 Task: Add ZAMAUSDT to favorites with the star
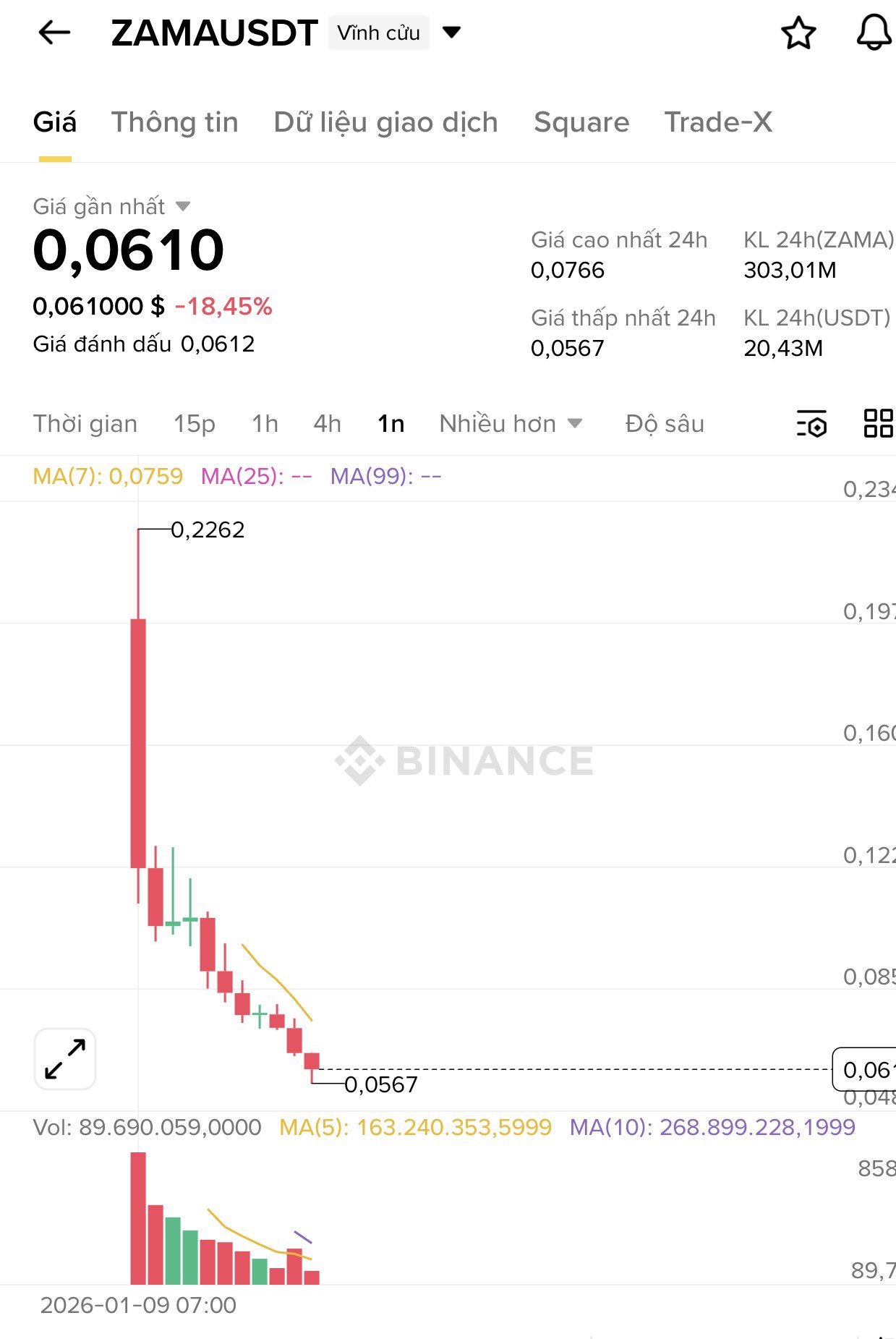[x=798, y=33]
